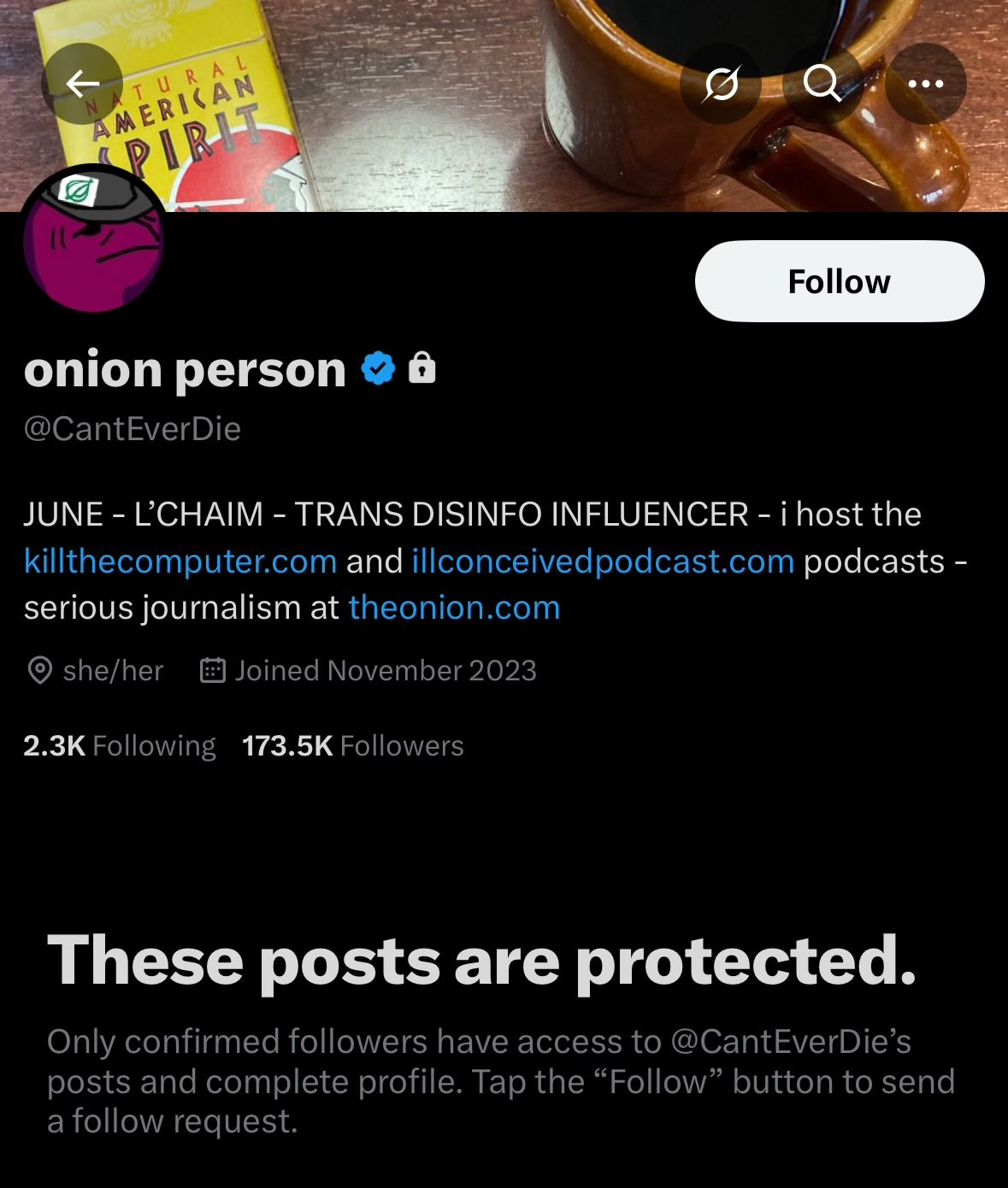Tap the Grok slash icon

pos(721,84)
